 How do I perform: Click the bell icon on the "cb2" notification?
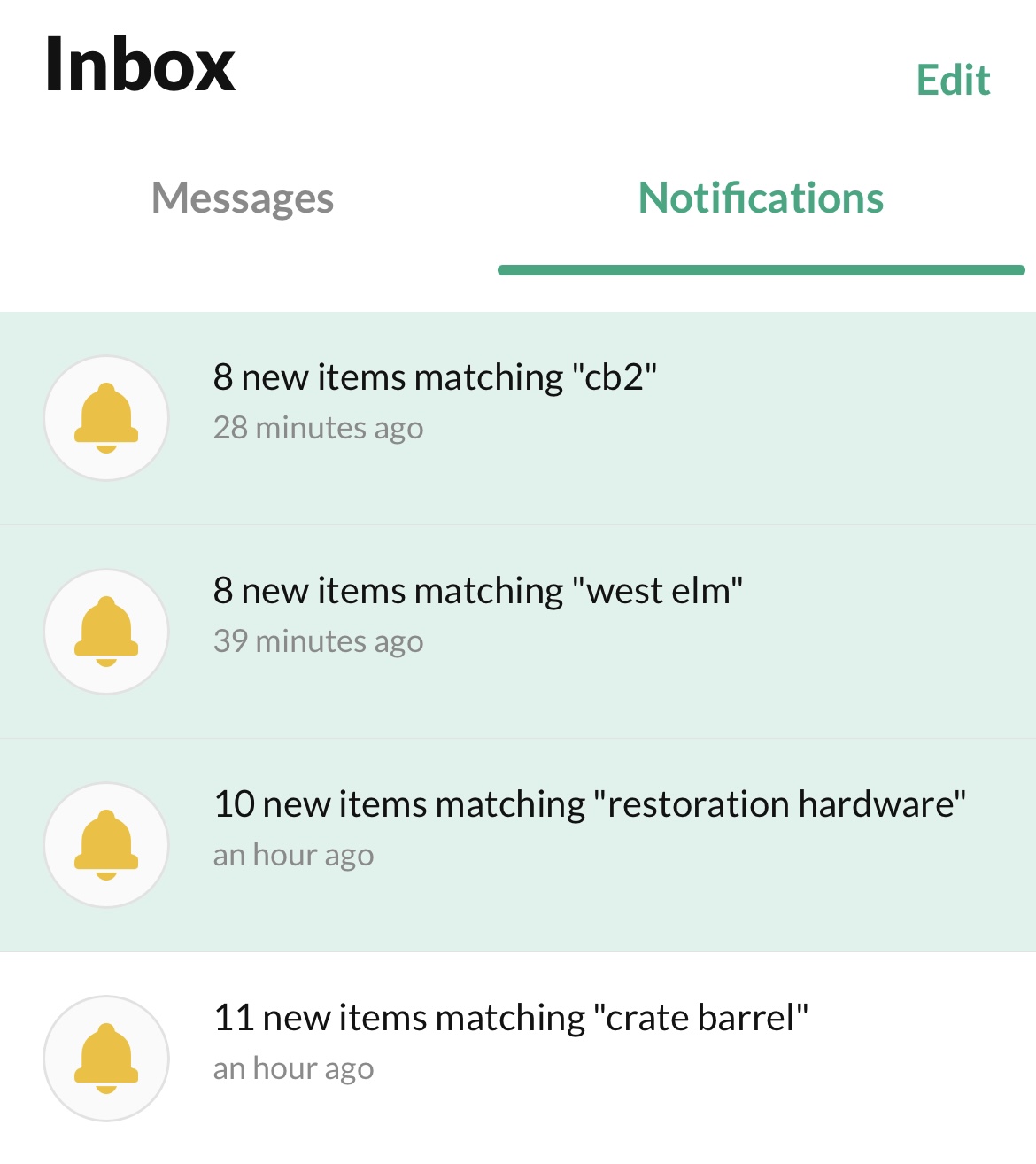[x=104, y=416]
